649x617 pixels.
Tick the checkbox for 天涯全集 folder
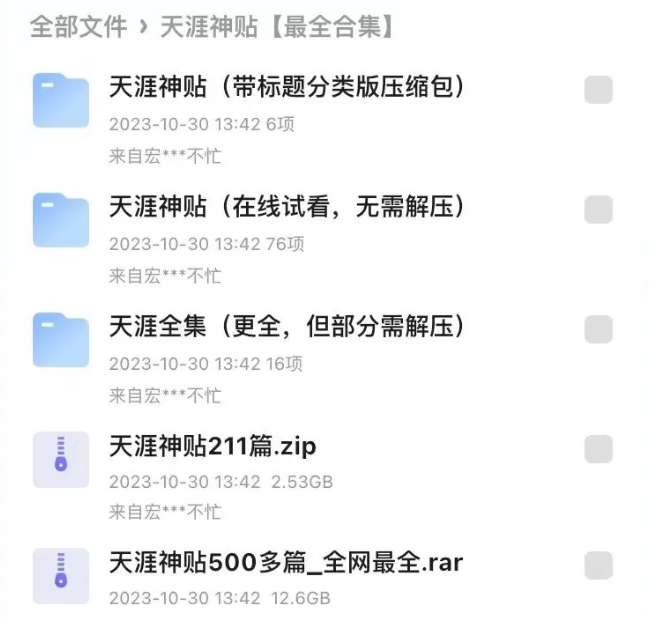click(x=598, y=329)
